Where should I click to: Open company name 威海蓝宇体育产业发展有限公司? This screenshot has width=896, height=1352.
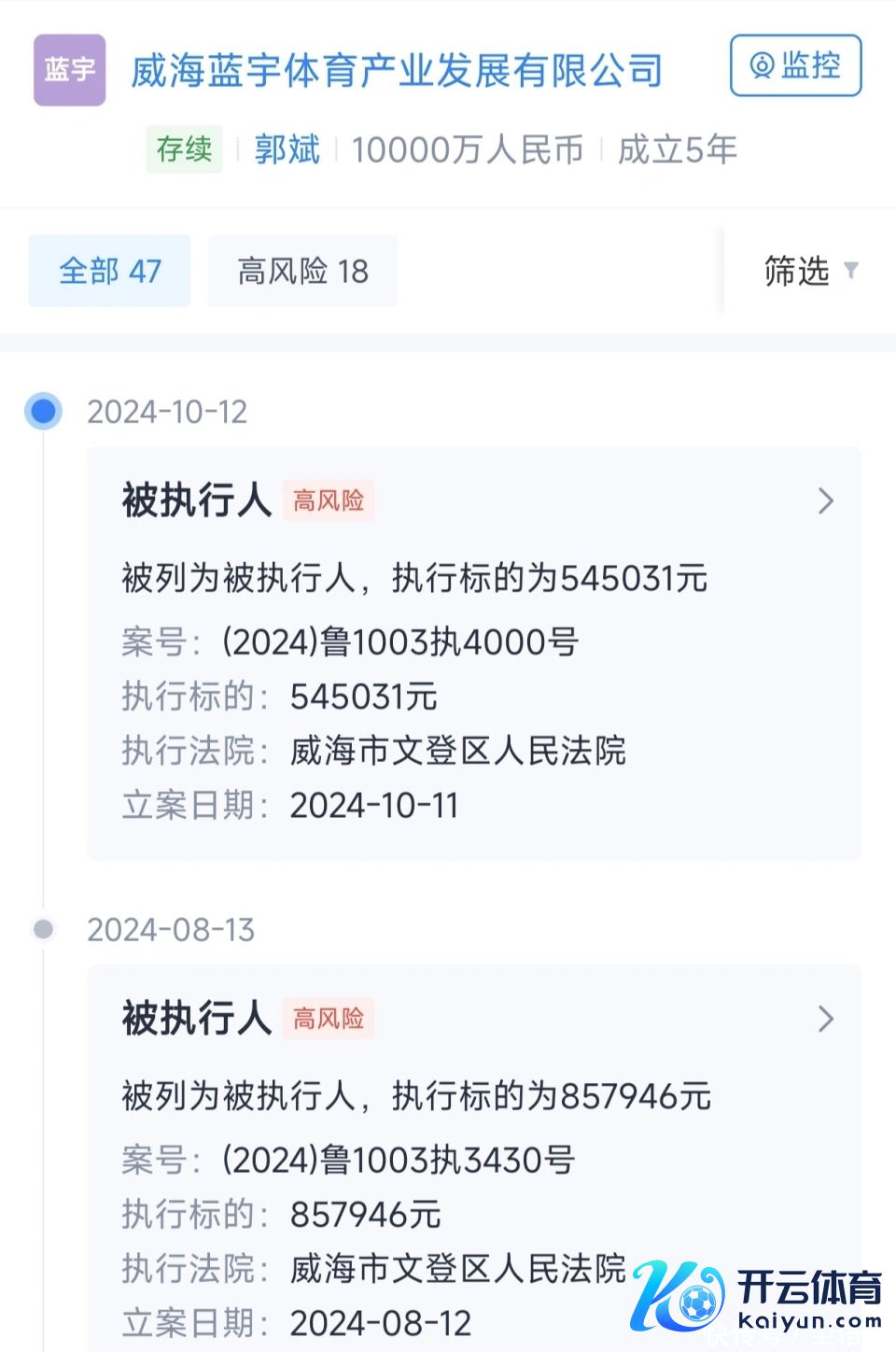(397, 71)
